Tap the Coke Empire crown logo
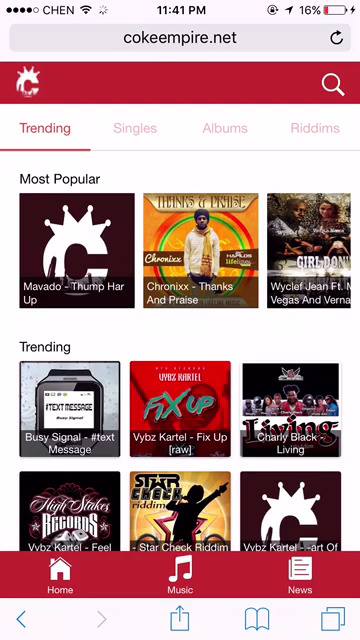 click(x=28, y=82)
